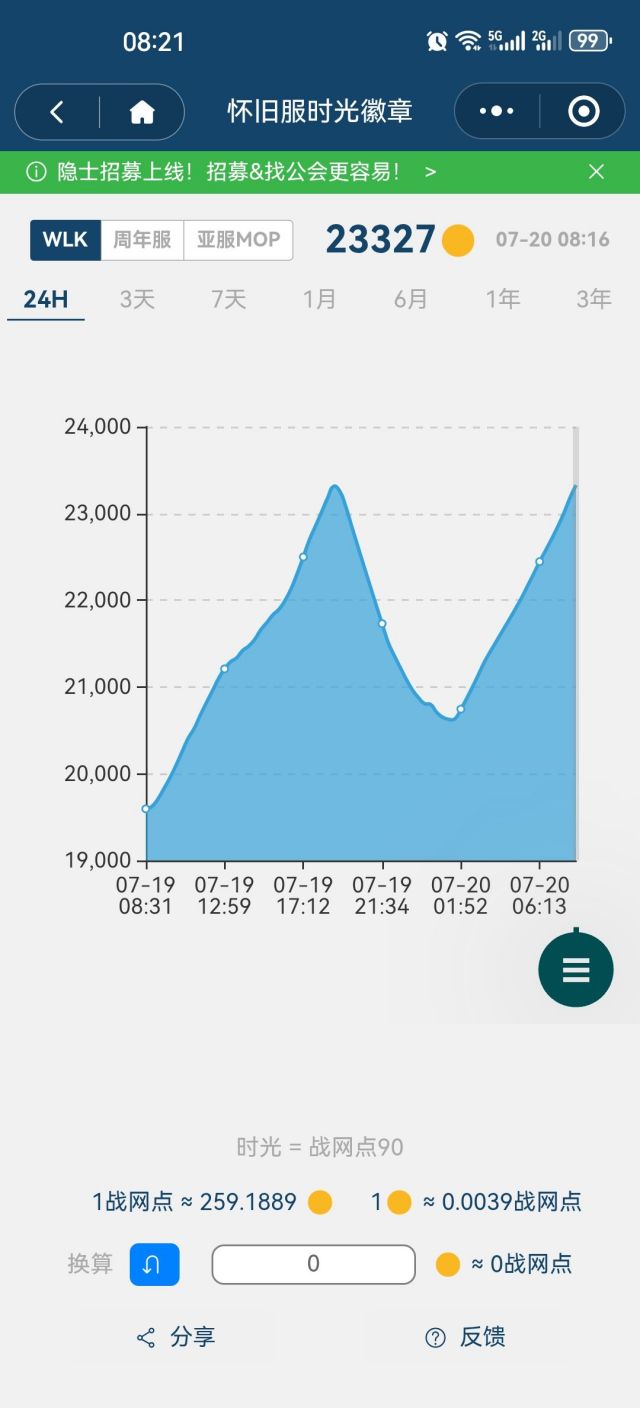
Task: View the 1月 price history
Action: 320,299
